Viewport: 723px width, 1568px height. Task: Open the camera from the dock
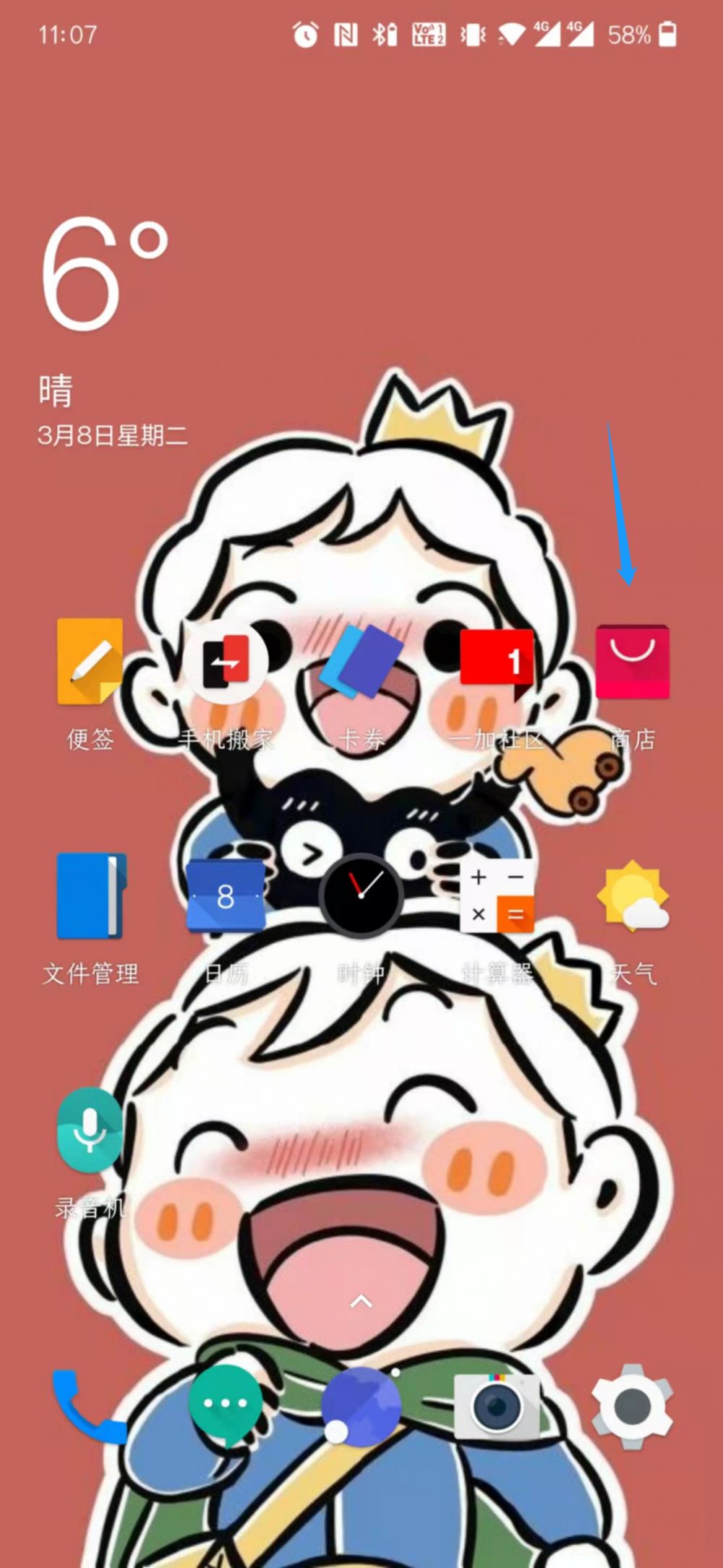497,1407
